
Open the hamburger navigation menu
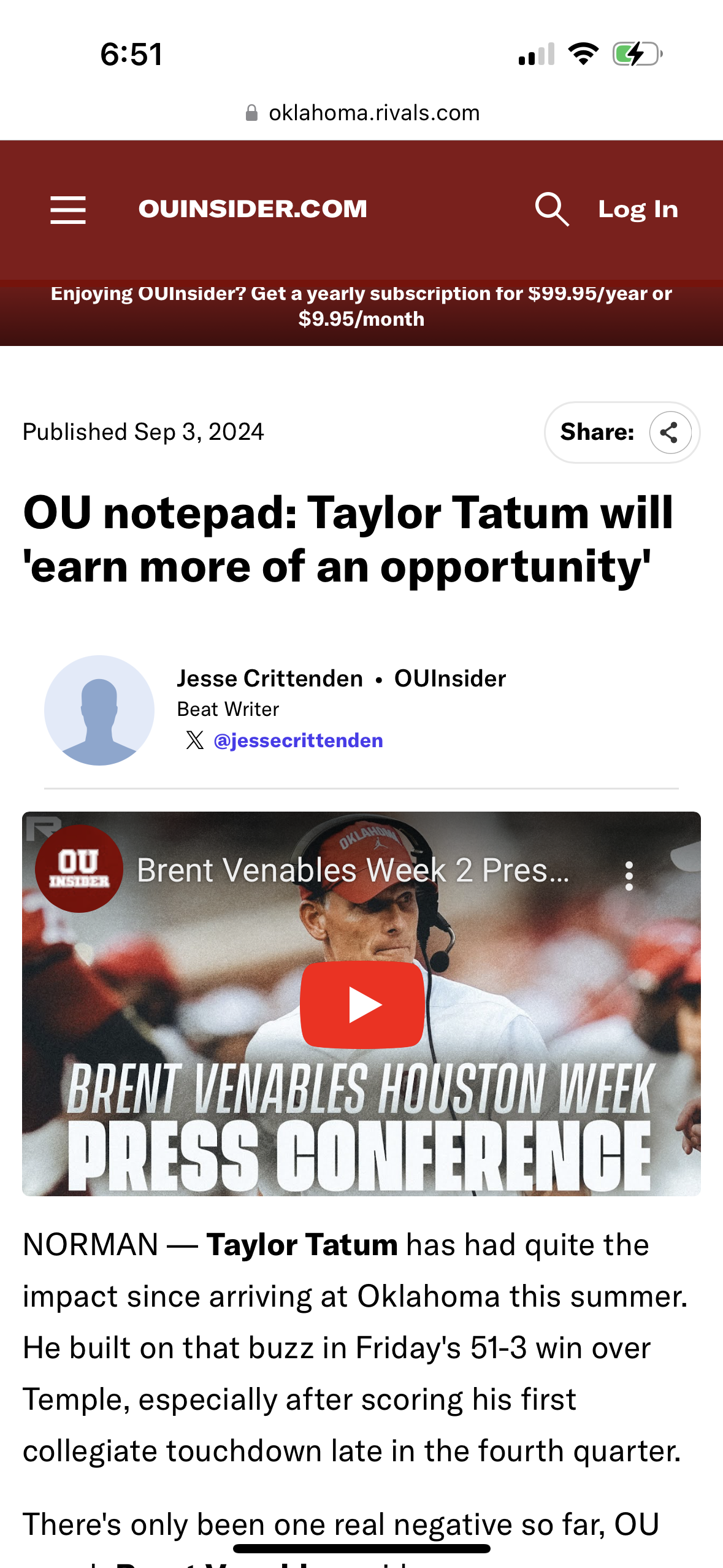point(67,209)
